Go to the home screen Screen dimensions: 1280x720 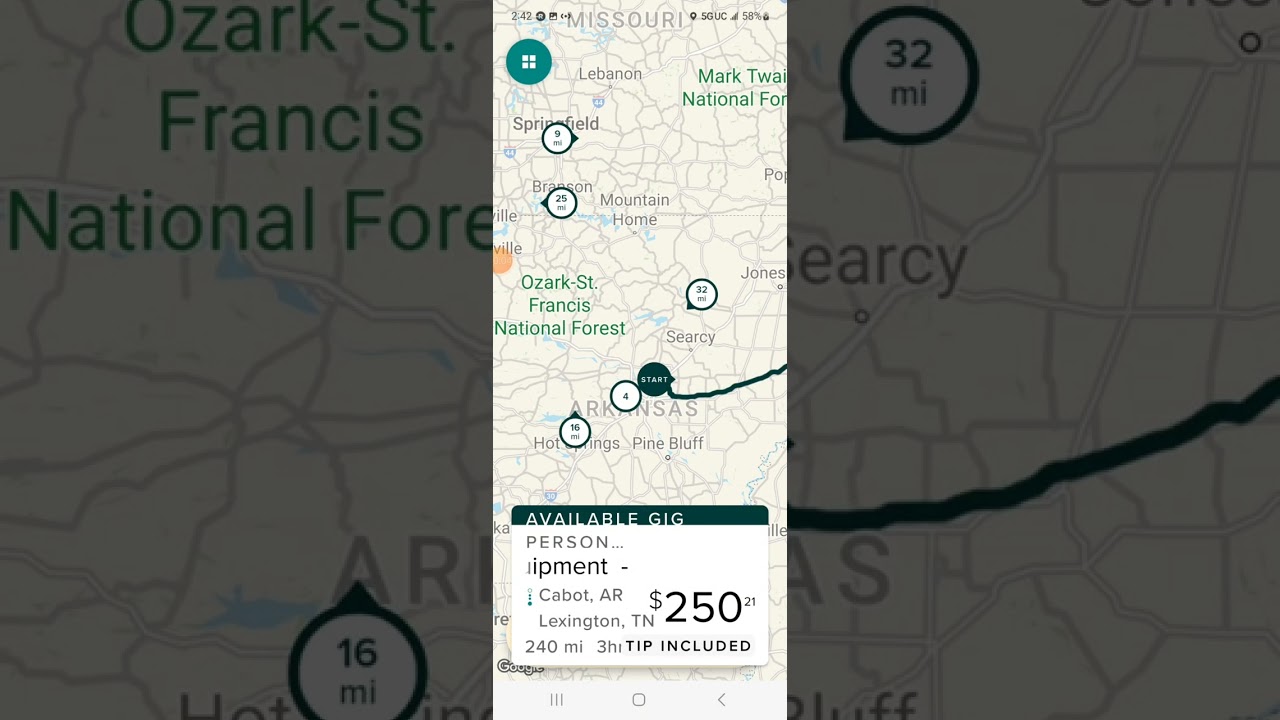(639, 700)
